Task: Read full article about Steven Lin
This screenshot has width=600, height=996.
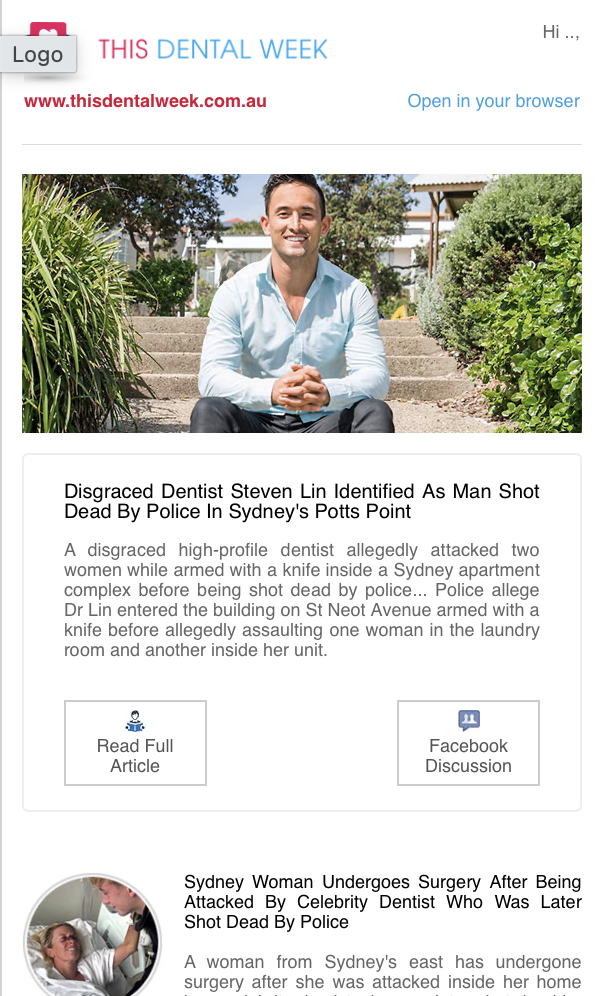Action: pyautogui.click(x=135, y=742)
